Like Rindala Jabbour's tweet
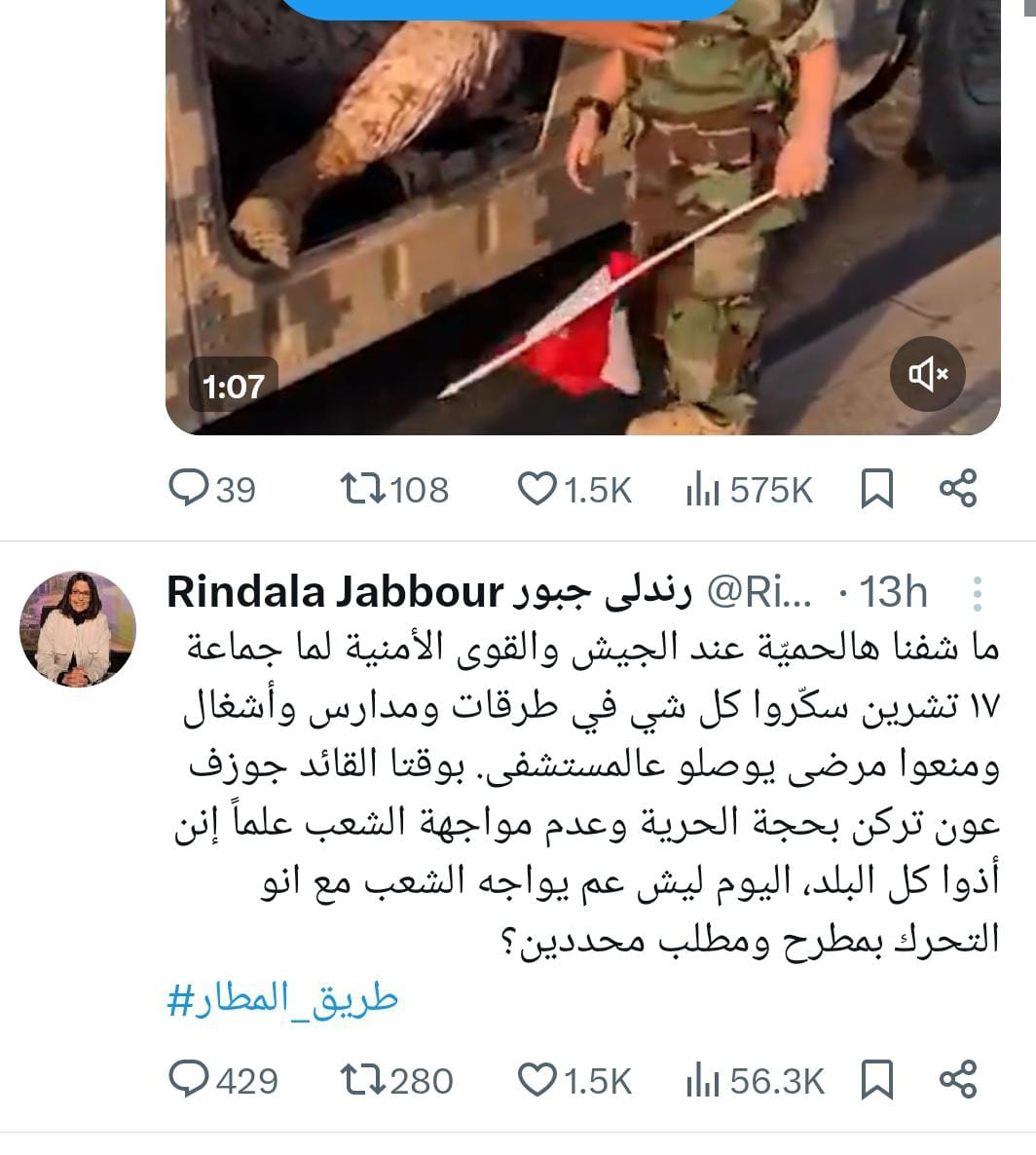This screenshot has width=1036, height=1155. (x=546, y=1079)
